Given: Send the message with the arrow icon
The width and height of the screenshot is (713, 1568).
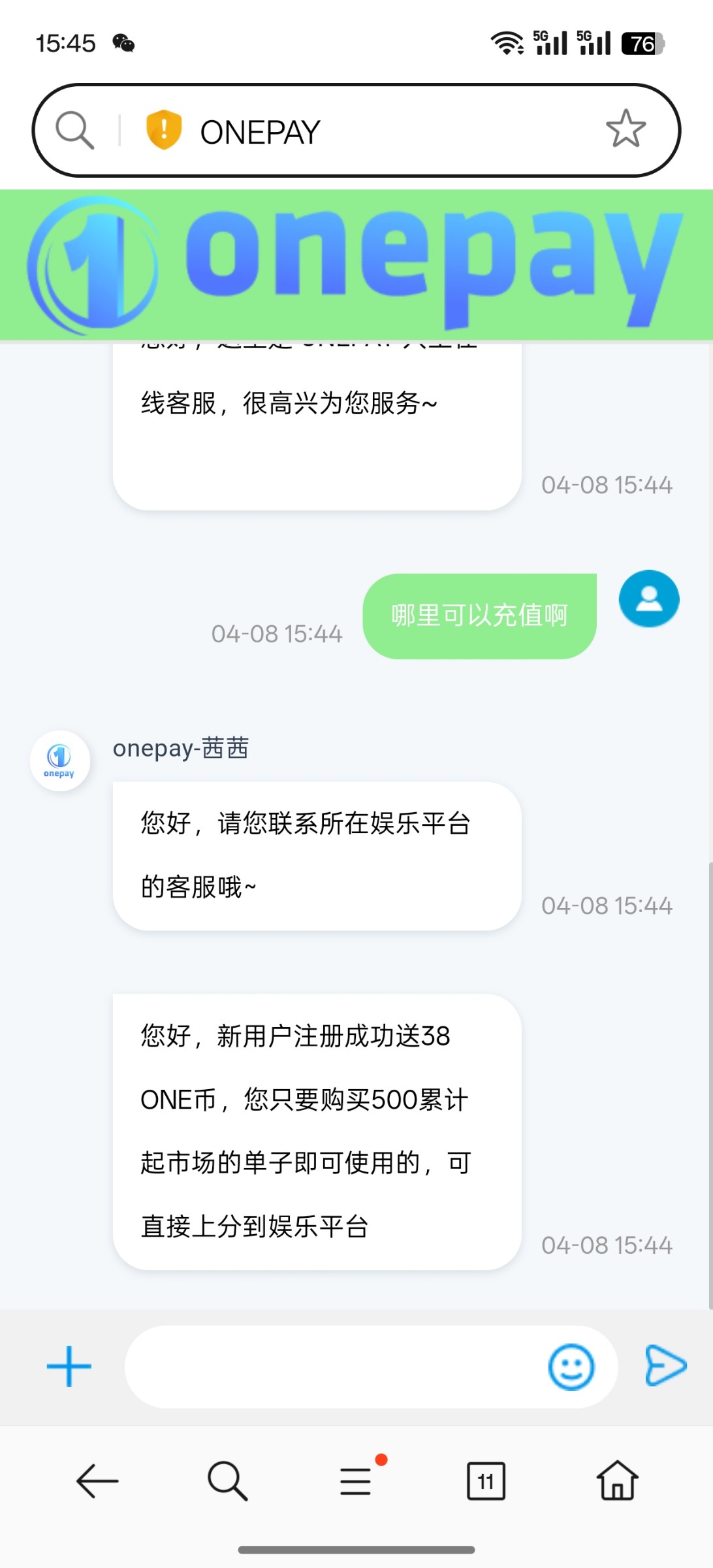Looking at the screenshot, I should point(665,1365).
